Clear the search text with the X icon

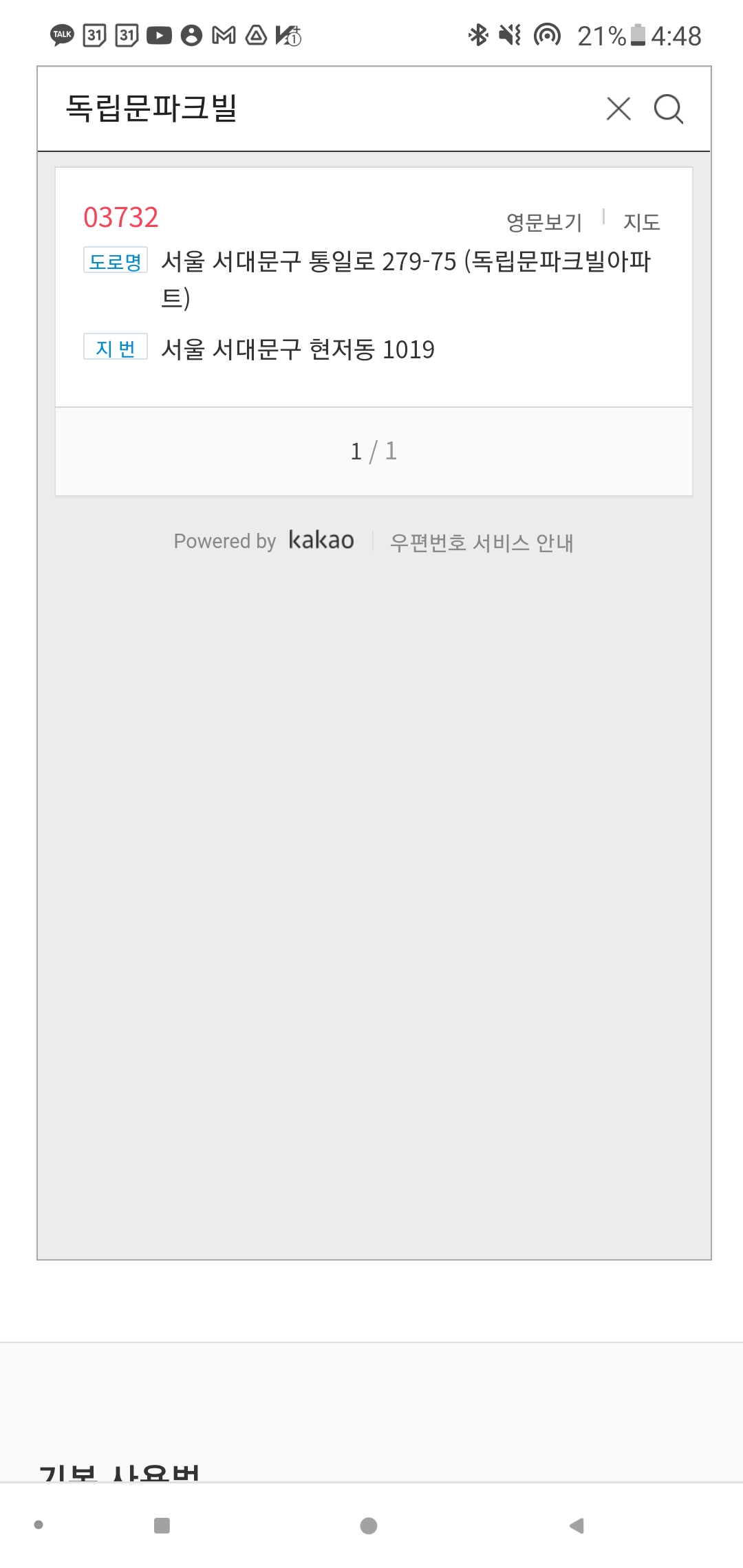(618, 109)
